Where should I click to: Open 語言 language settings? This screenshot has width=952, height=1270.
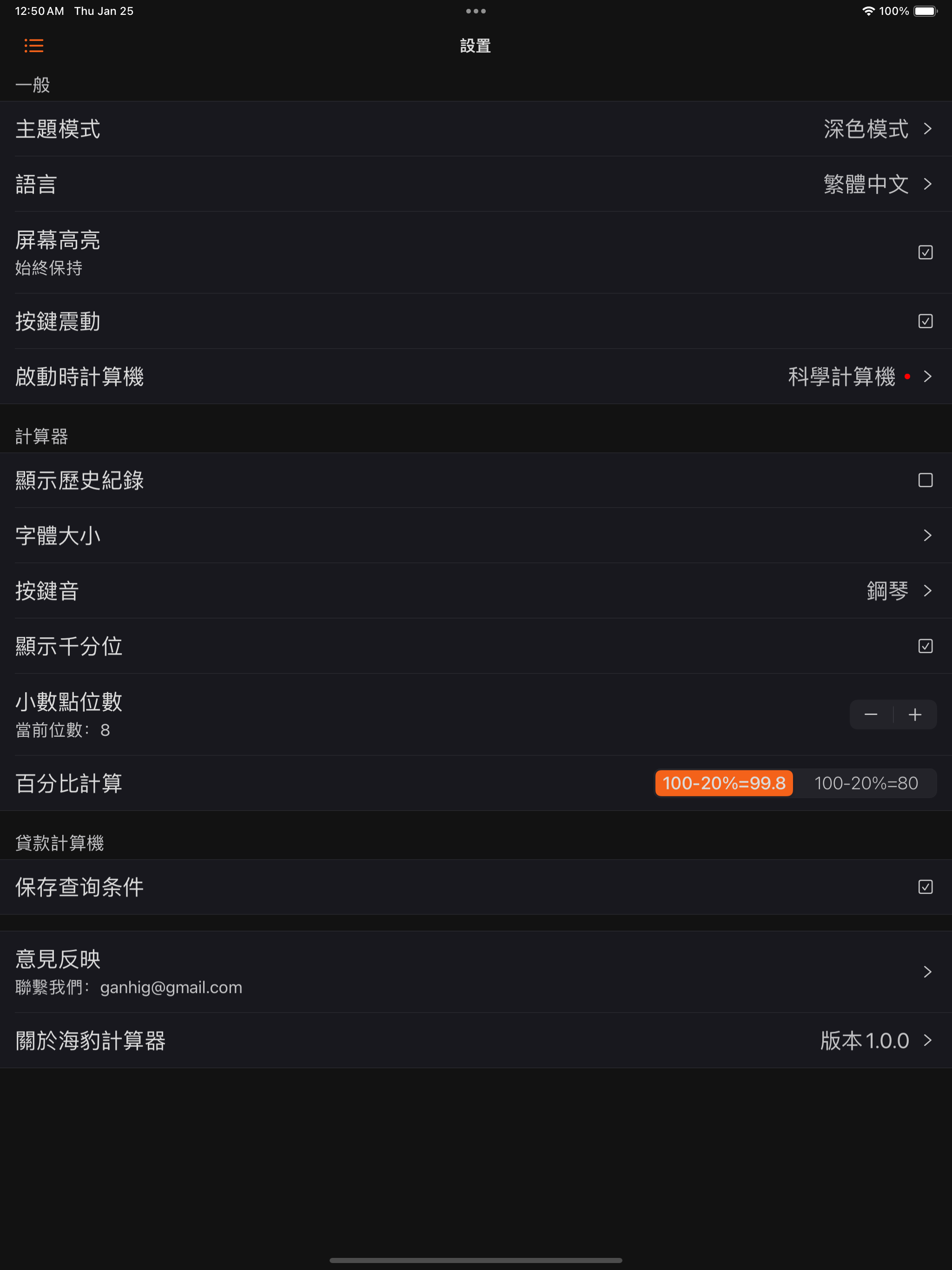point(476,184)
